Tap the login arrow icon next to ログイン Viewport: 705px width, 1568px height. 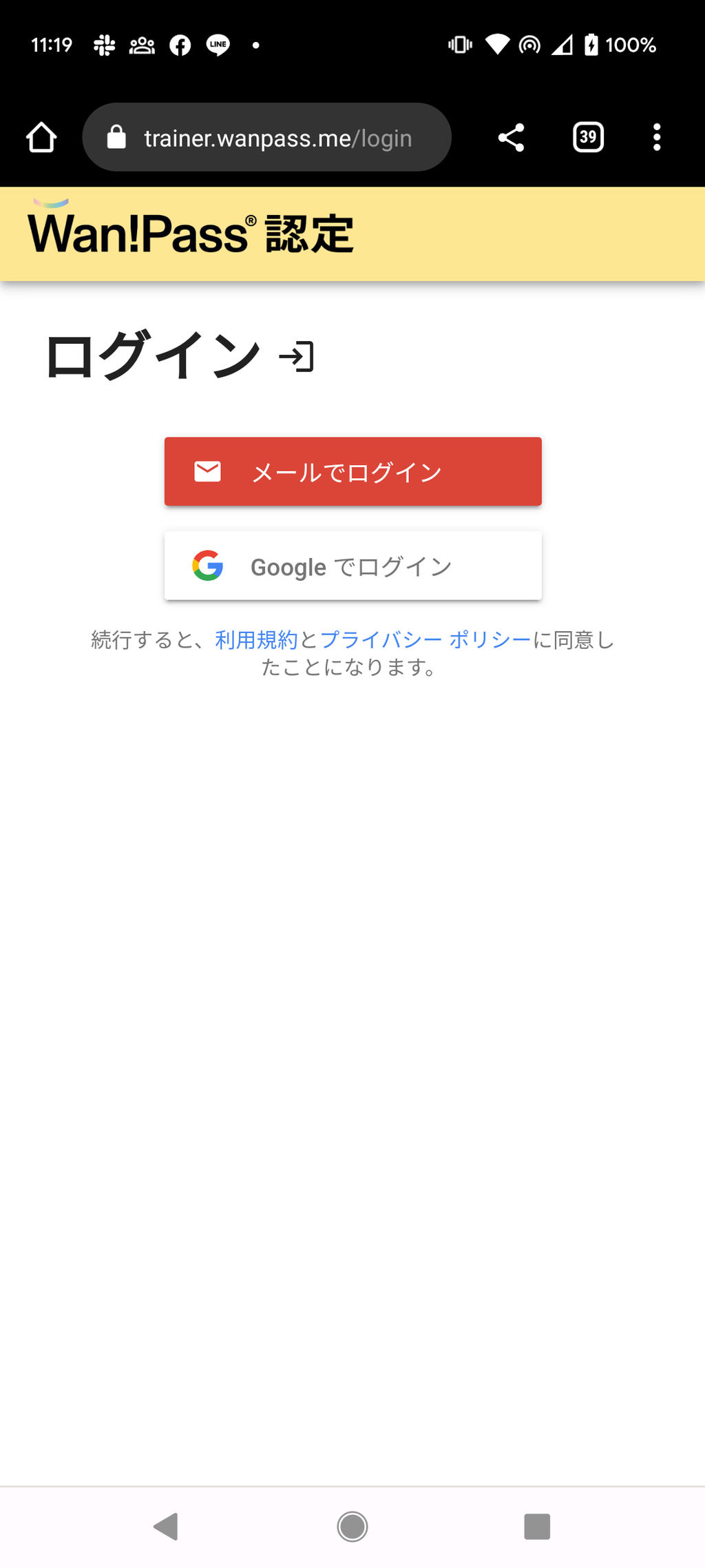[x=296, y=357]
